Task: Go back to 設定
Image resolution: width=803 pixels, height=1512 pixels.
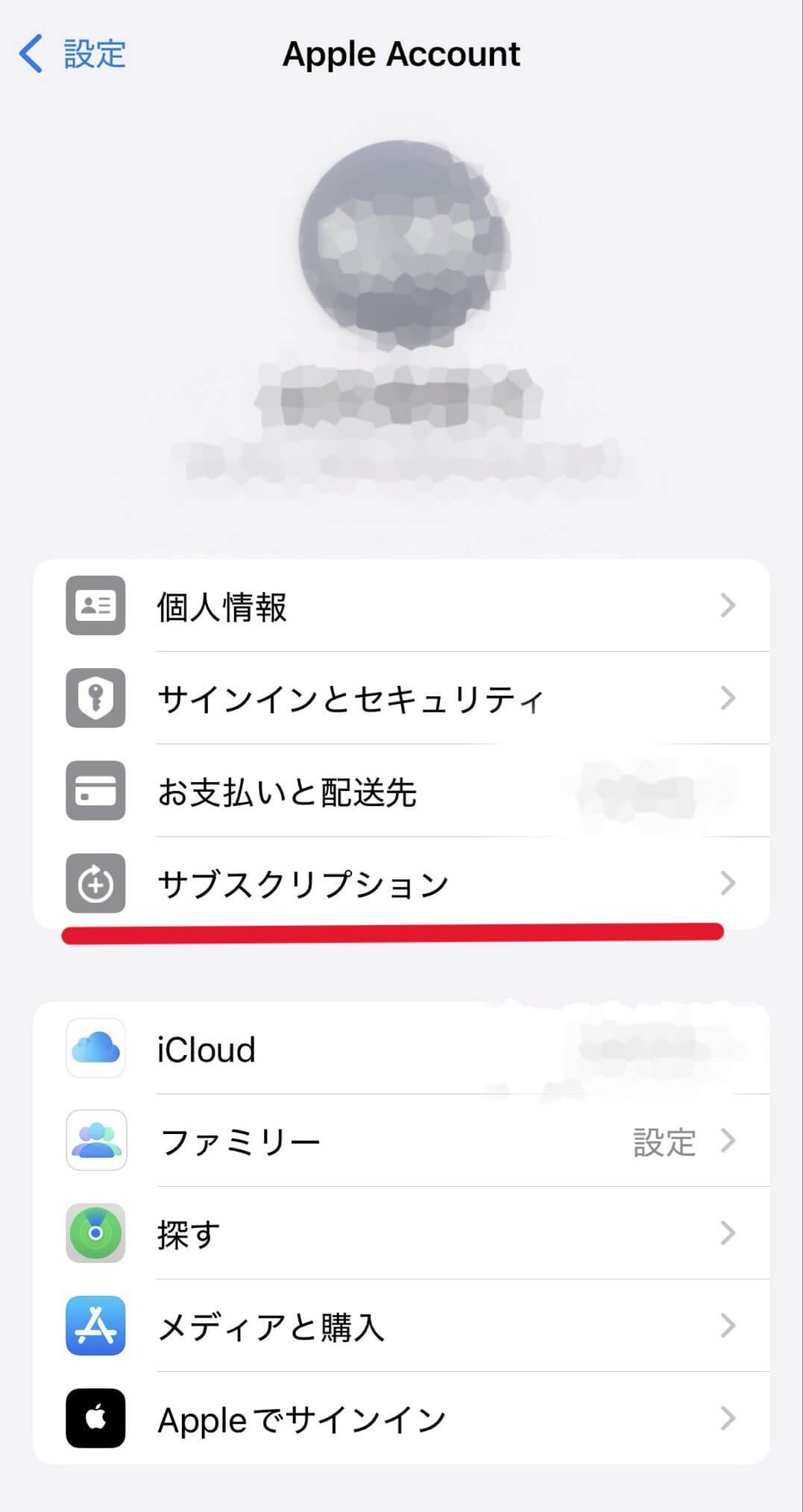Action: click(72, 54)
